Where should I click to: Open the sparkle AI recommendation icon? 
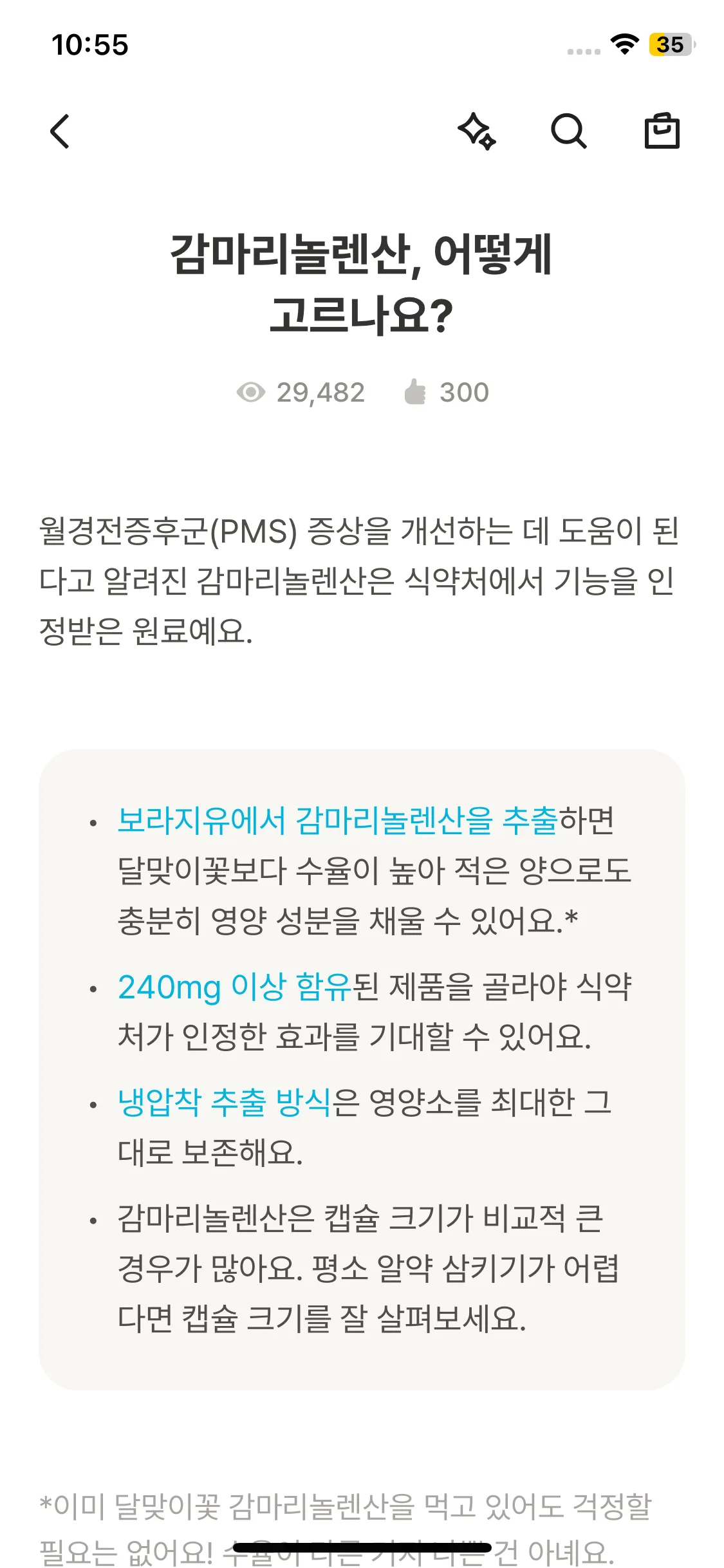[x=477, y=131]
